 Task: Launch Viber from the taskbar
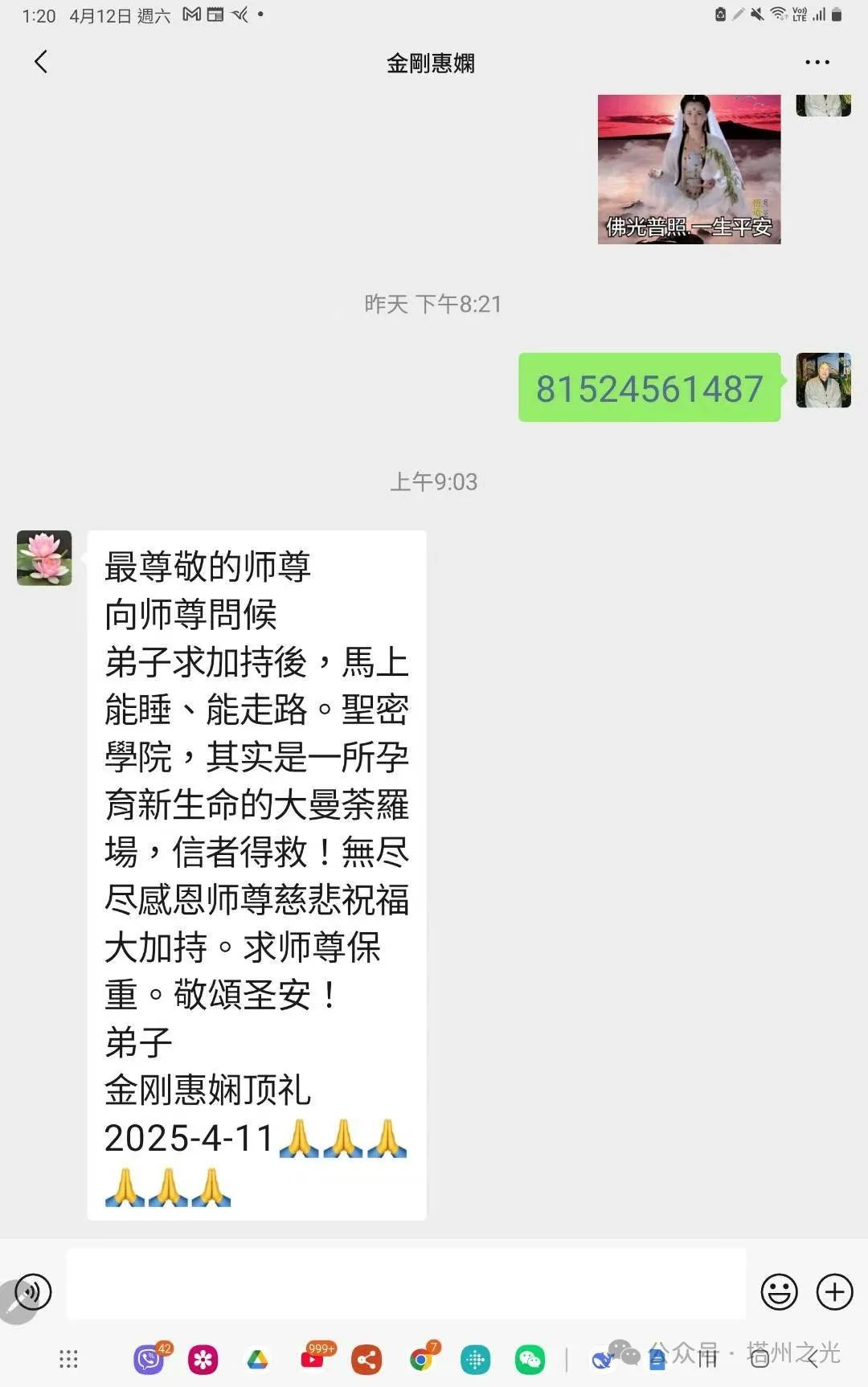point(149,1360)
